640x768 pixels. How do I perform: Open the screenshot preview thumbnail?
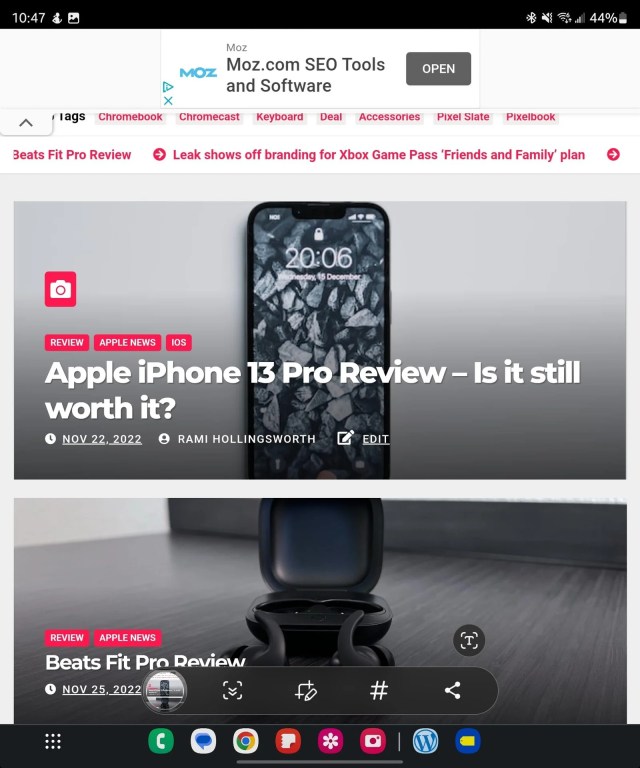(165, 691)
